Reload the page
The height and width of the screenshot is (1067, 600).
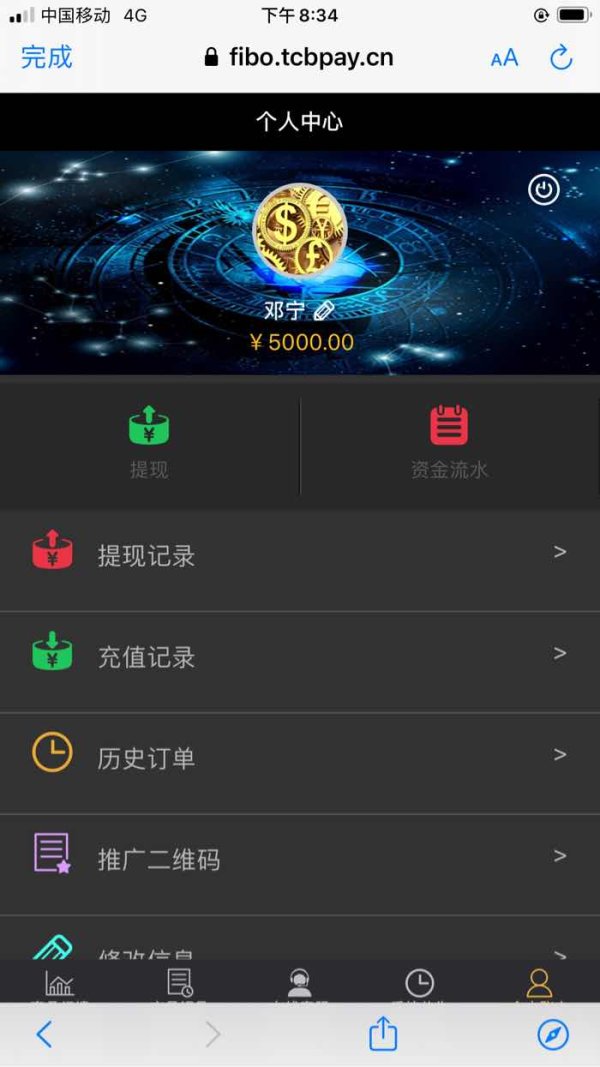[561, 58]
